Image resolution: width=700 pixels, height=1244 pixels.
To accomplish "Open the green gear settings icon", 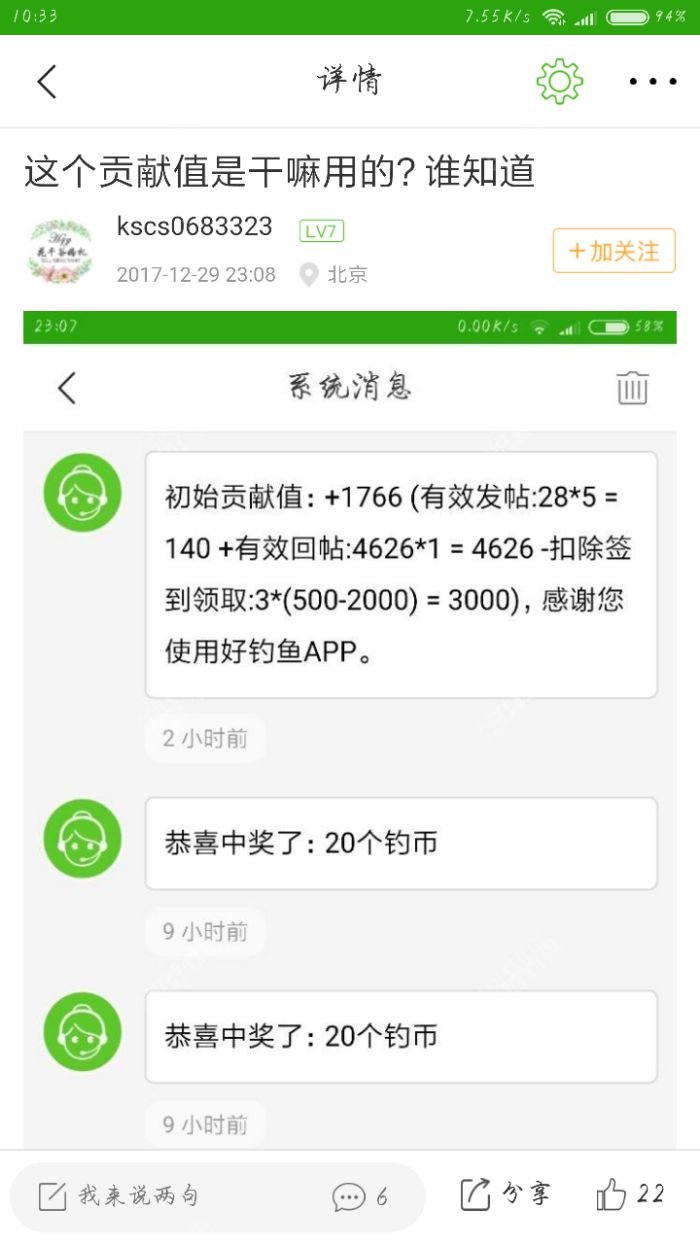I will coord(559,81).
